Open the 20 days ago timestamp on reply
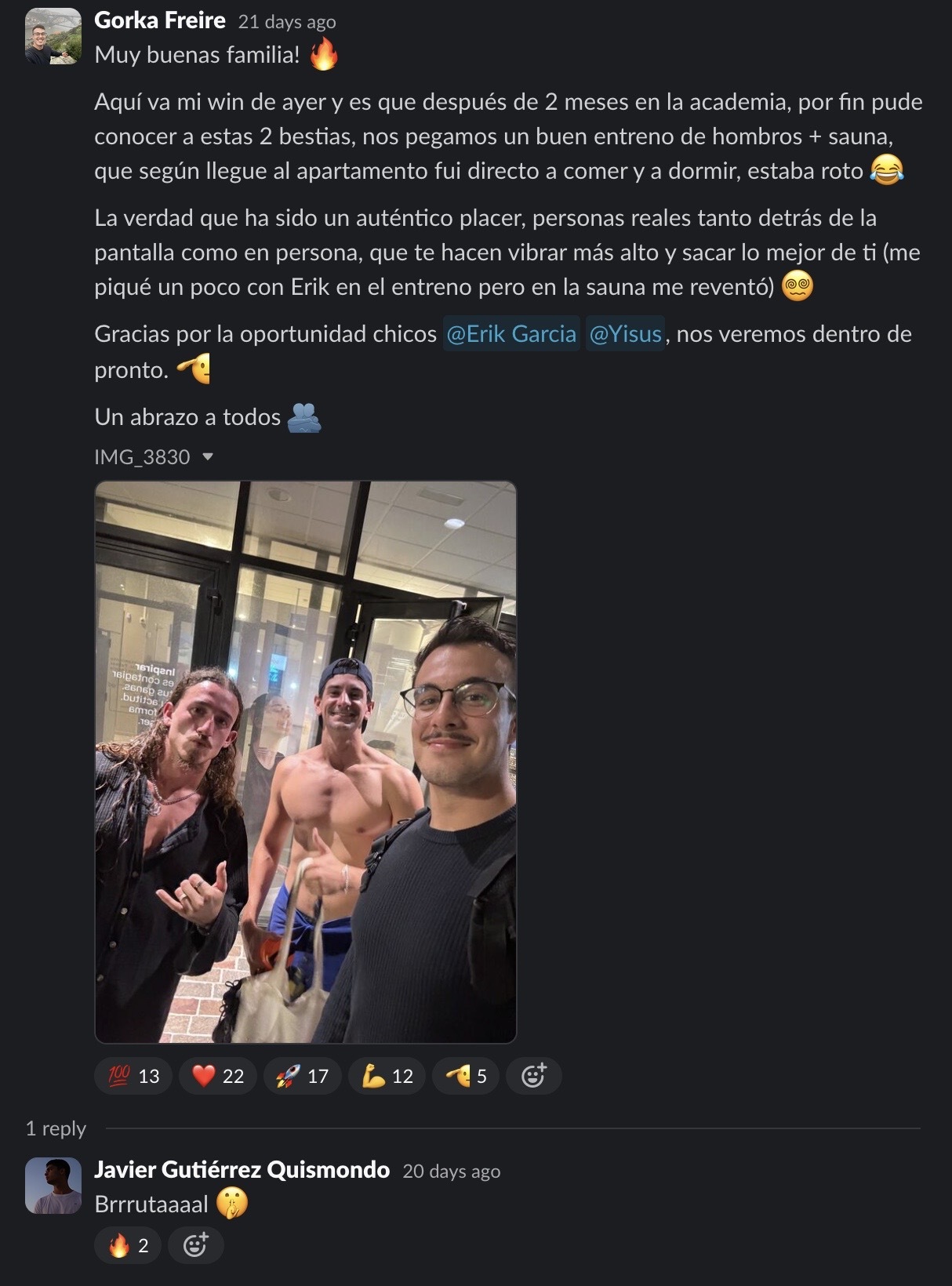The image size is (952, 1286). pyautogui.click(x=451, y=1172)
